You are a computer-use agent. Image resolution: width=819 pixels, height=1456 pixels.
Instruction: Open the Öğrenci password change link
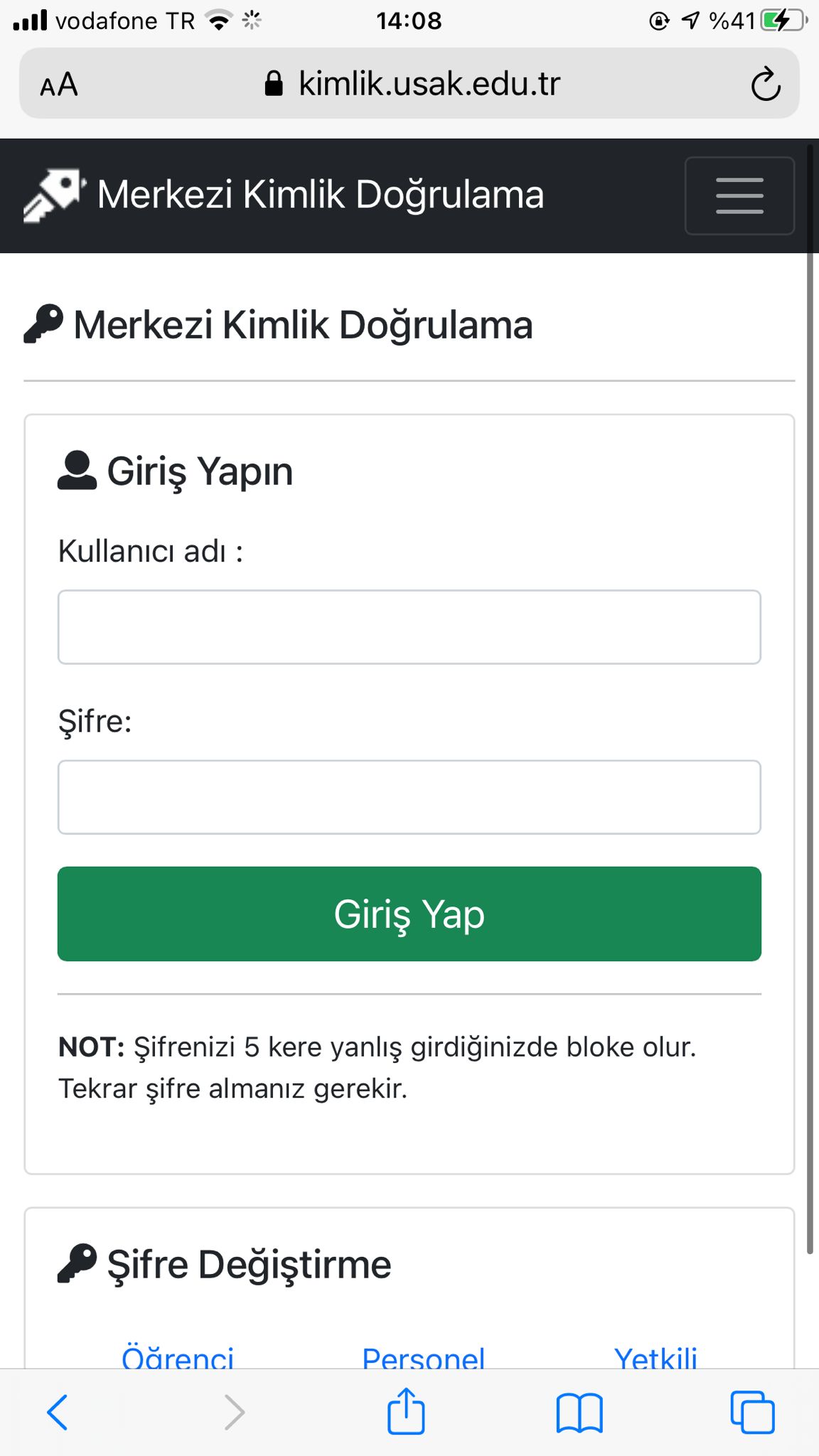point(178,1356)
